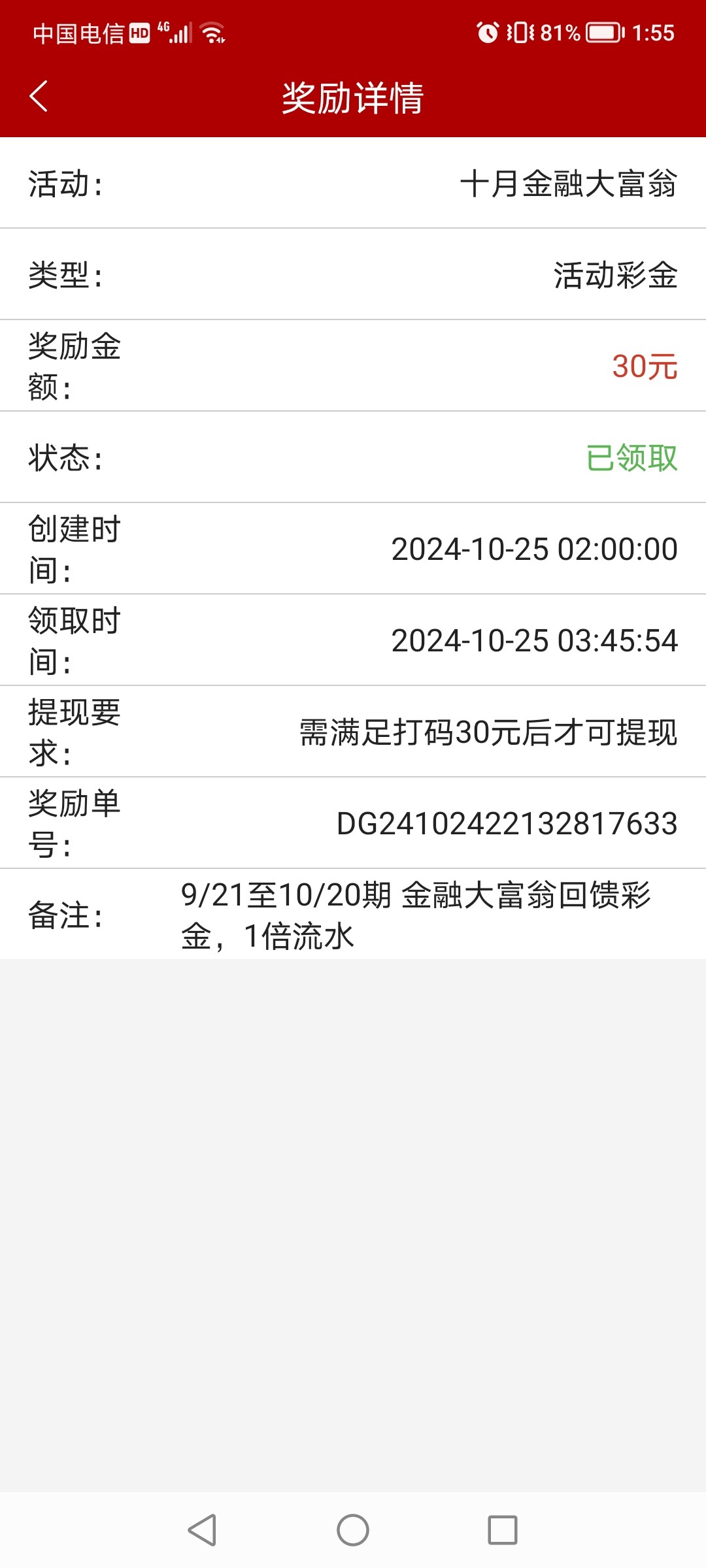Viewport: 706px width, 1568px height.
Task: Go to the home screen via system button
Action: click(x=353, y=1529)
